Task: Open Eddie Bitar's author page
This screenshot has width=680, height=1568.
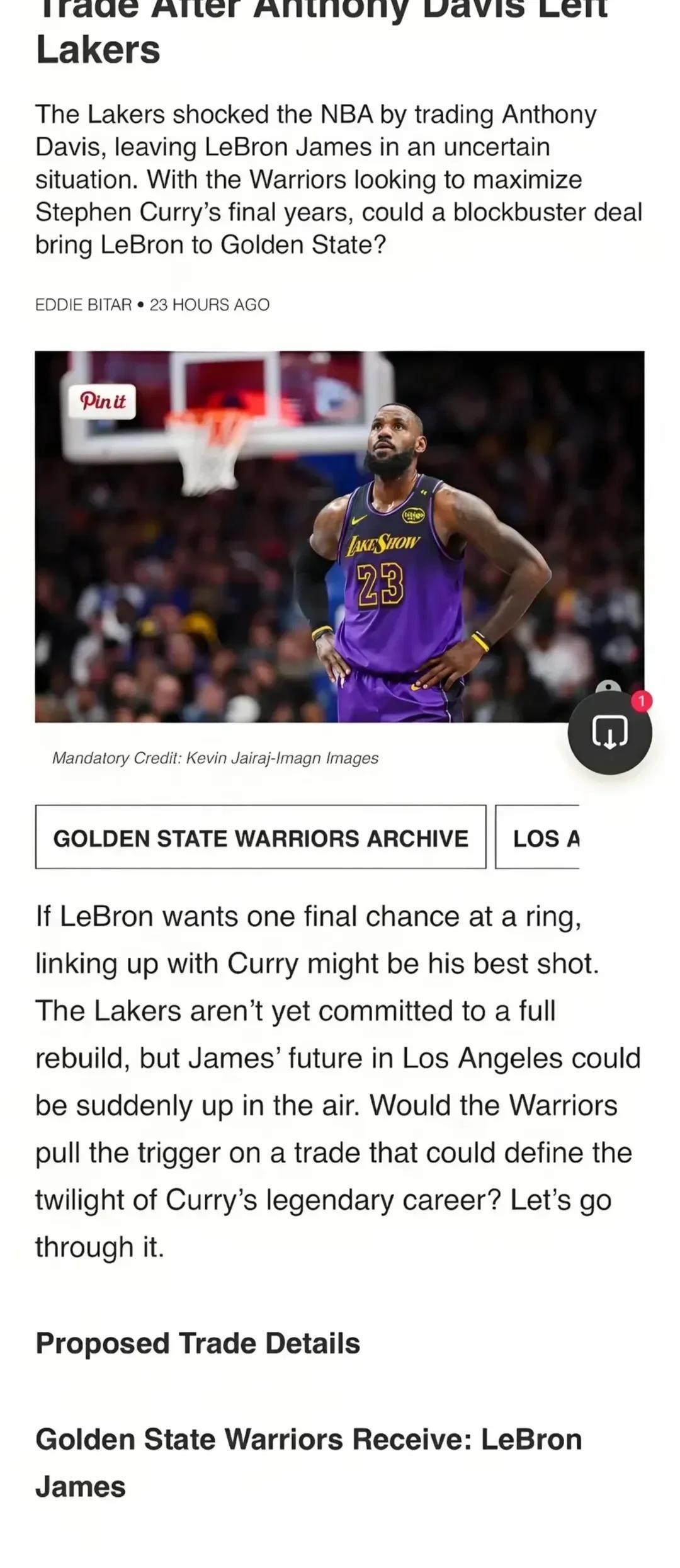Action: 84,305
